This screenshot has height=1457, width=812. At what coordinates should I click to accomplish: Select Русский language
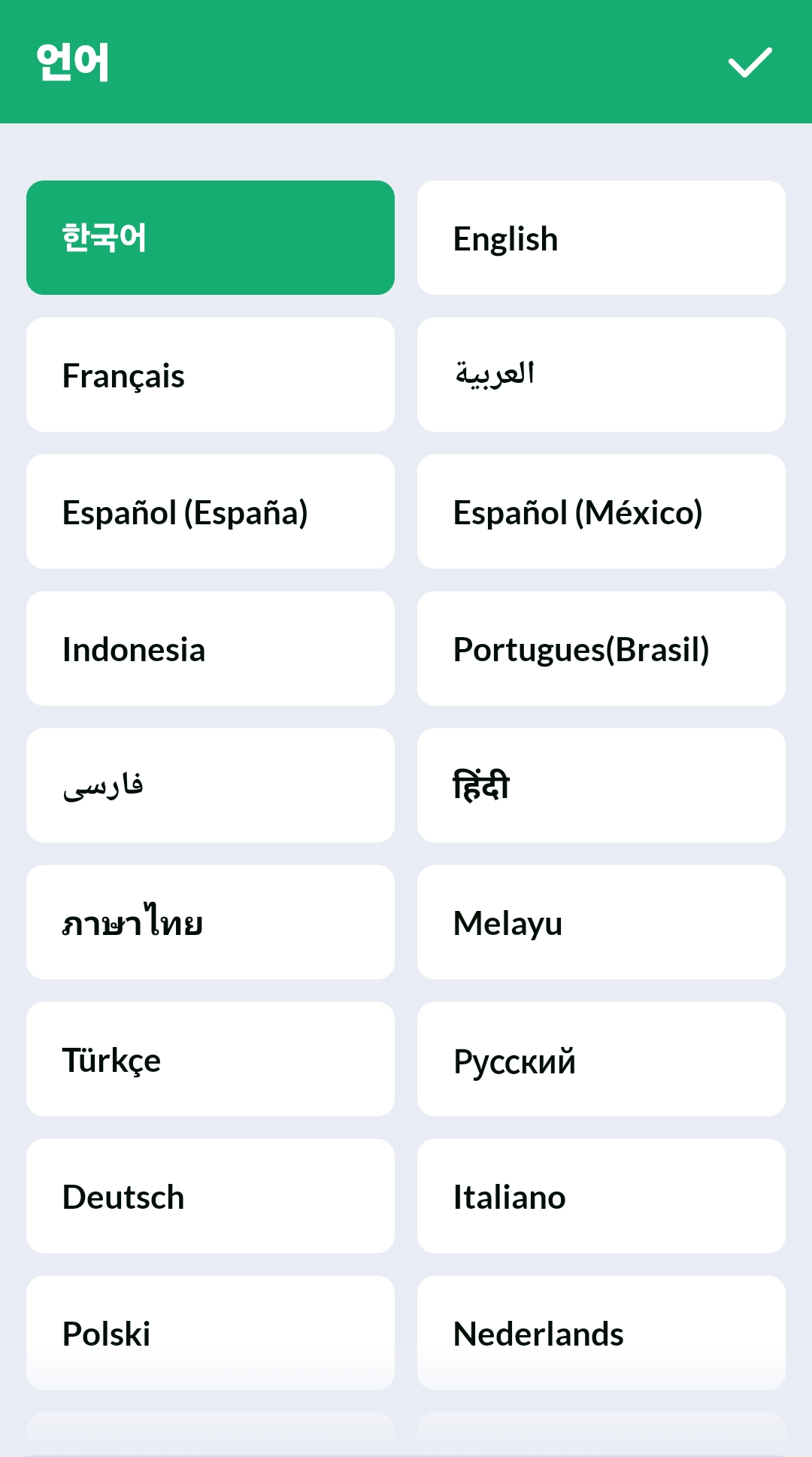601,1058
